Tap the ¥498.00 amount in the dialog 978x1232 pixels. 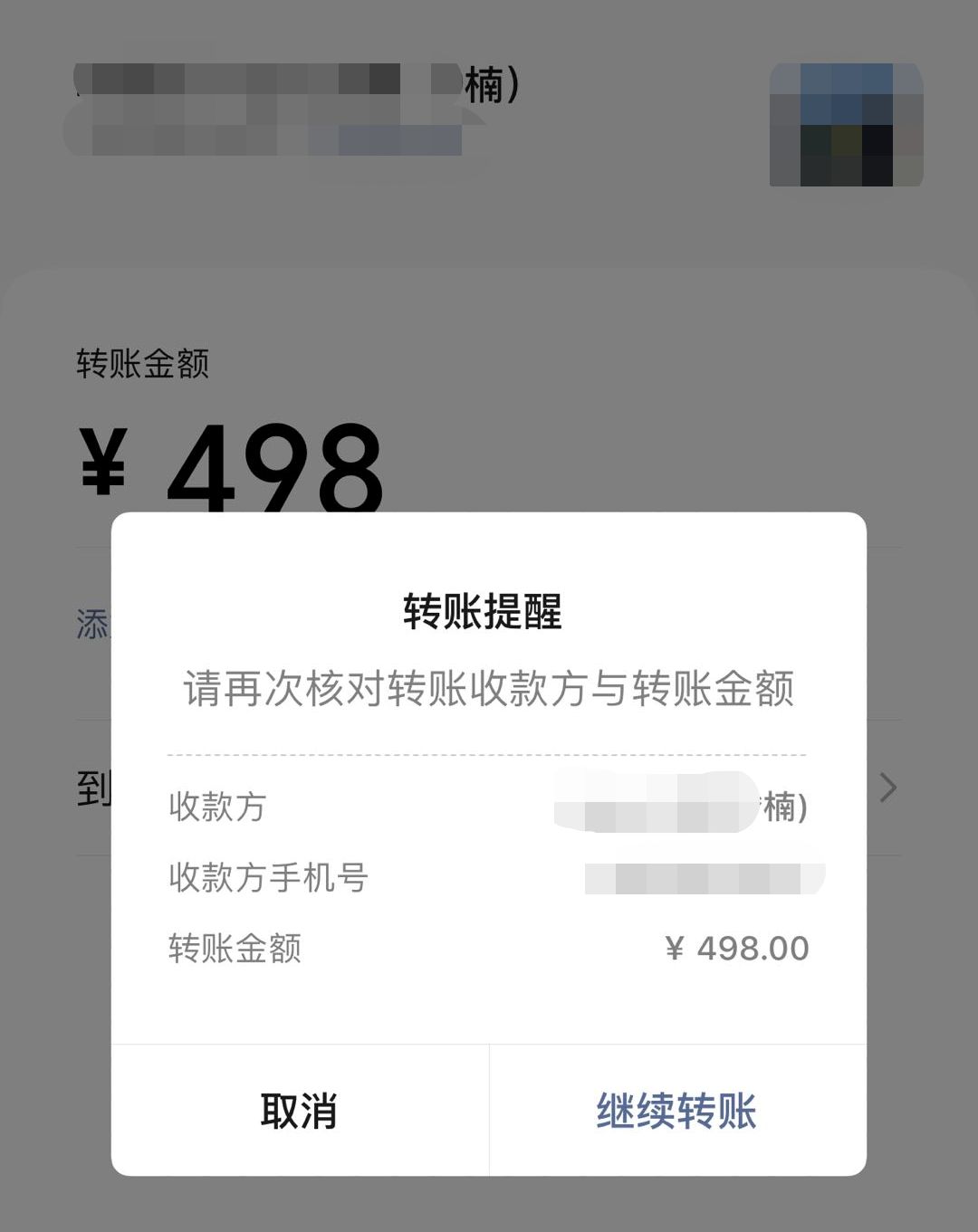click(735, 949)
